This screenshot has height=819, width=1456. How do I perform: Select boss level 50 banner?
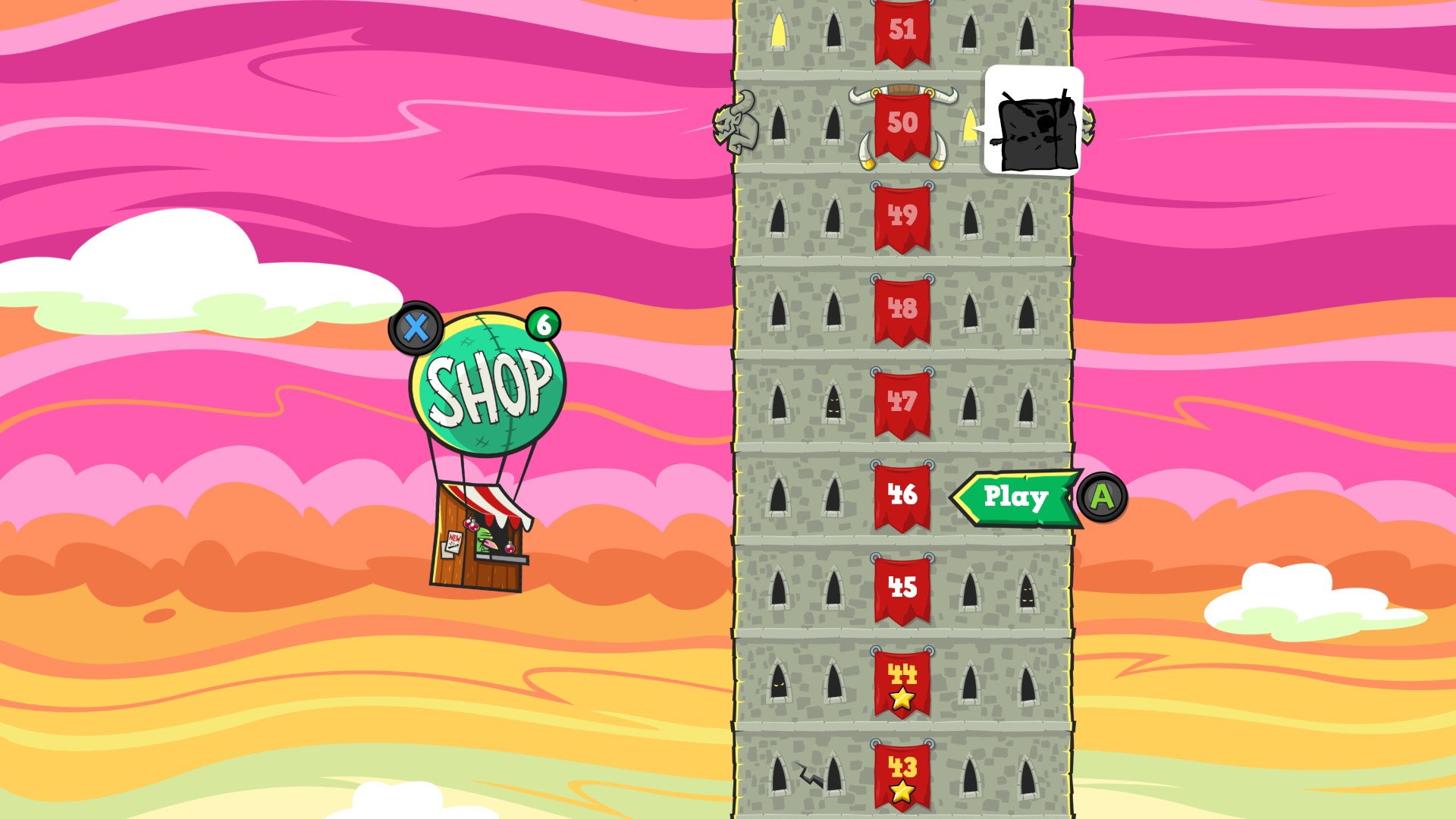pyautogui.click(x=902, y=124)
